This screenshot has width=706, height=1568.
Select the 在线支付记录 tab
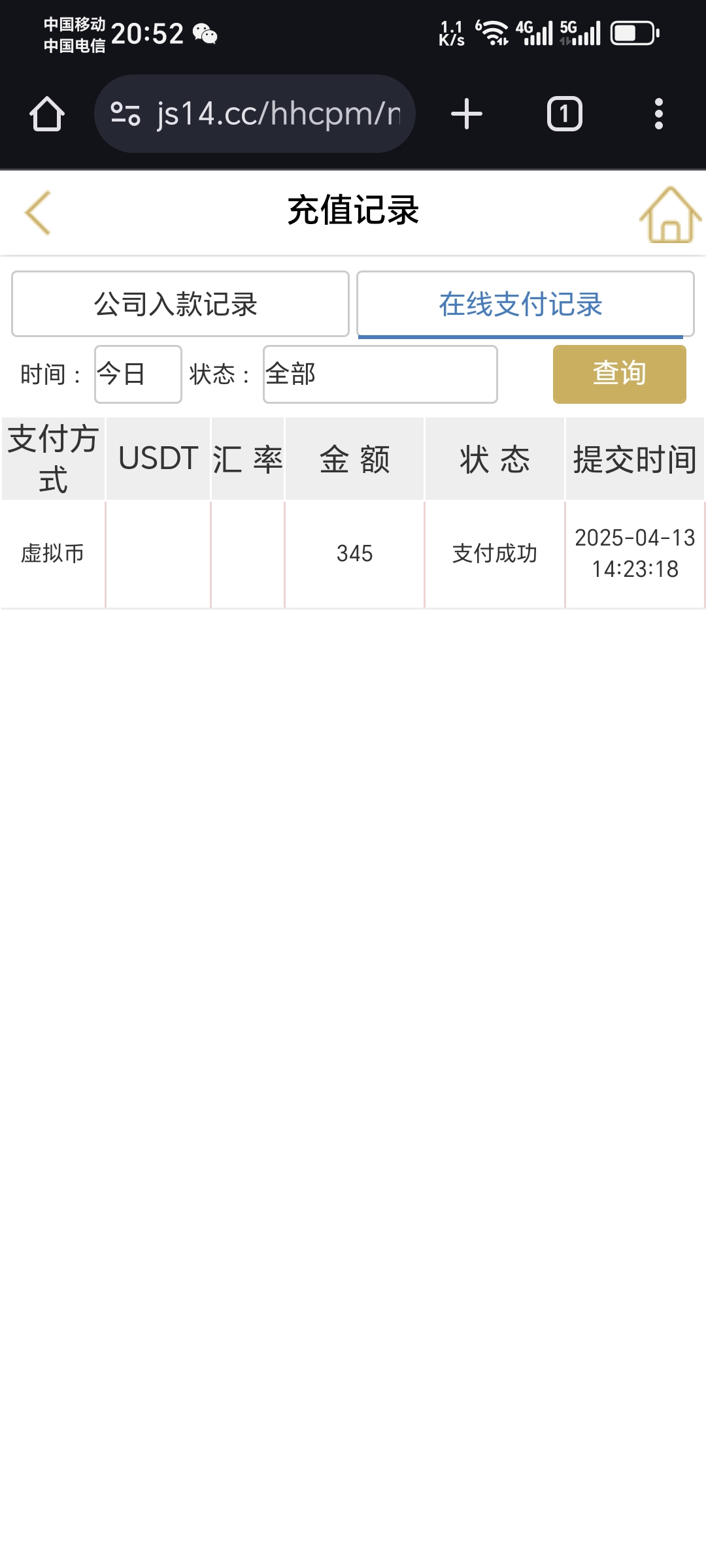[x=525, y=304]
